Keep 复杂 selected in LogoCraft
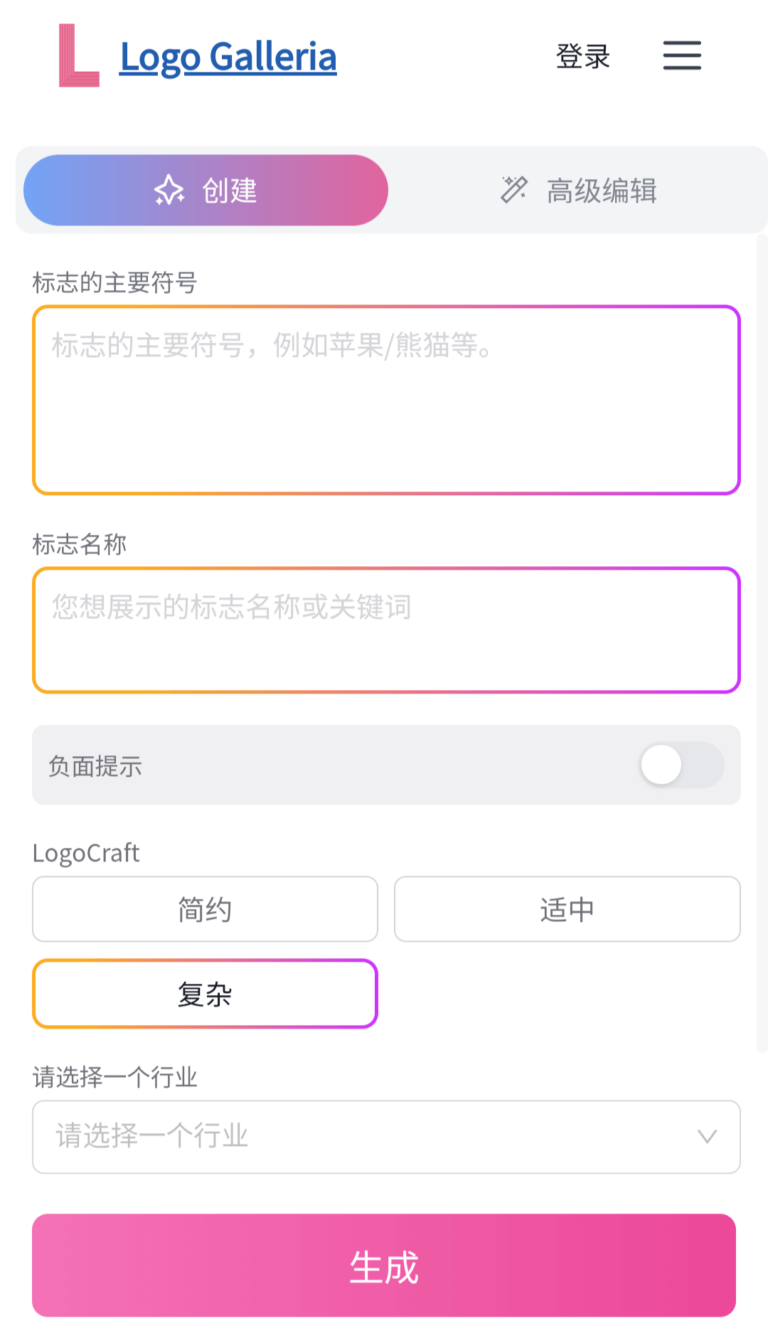 click(204, 993)
